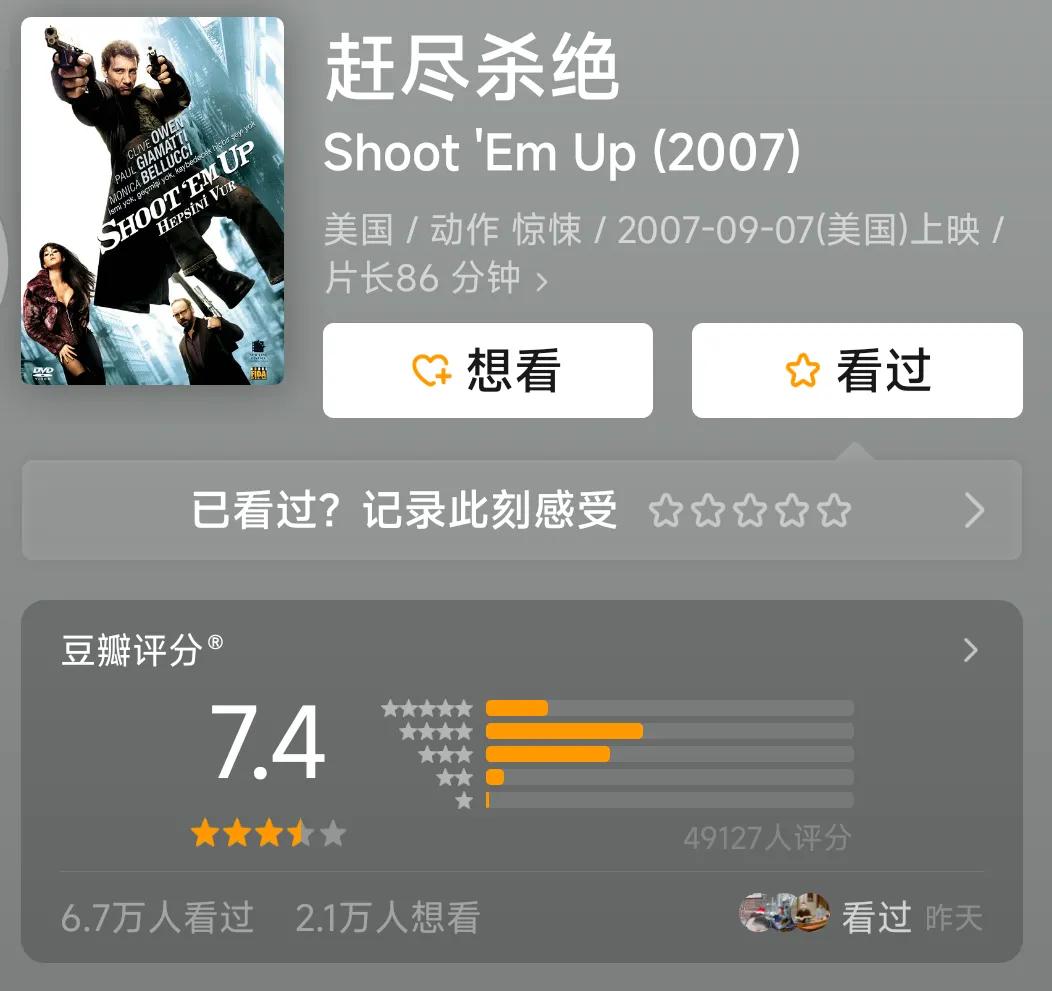The image size is (1052, 991).
Task: Expand movie details after 片长86分钟
Action: point(541,281)
